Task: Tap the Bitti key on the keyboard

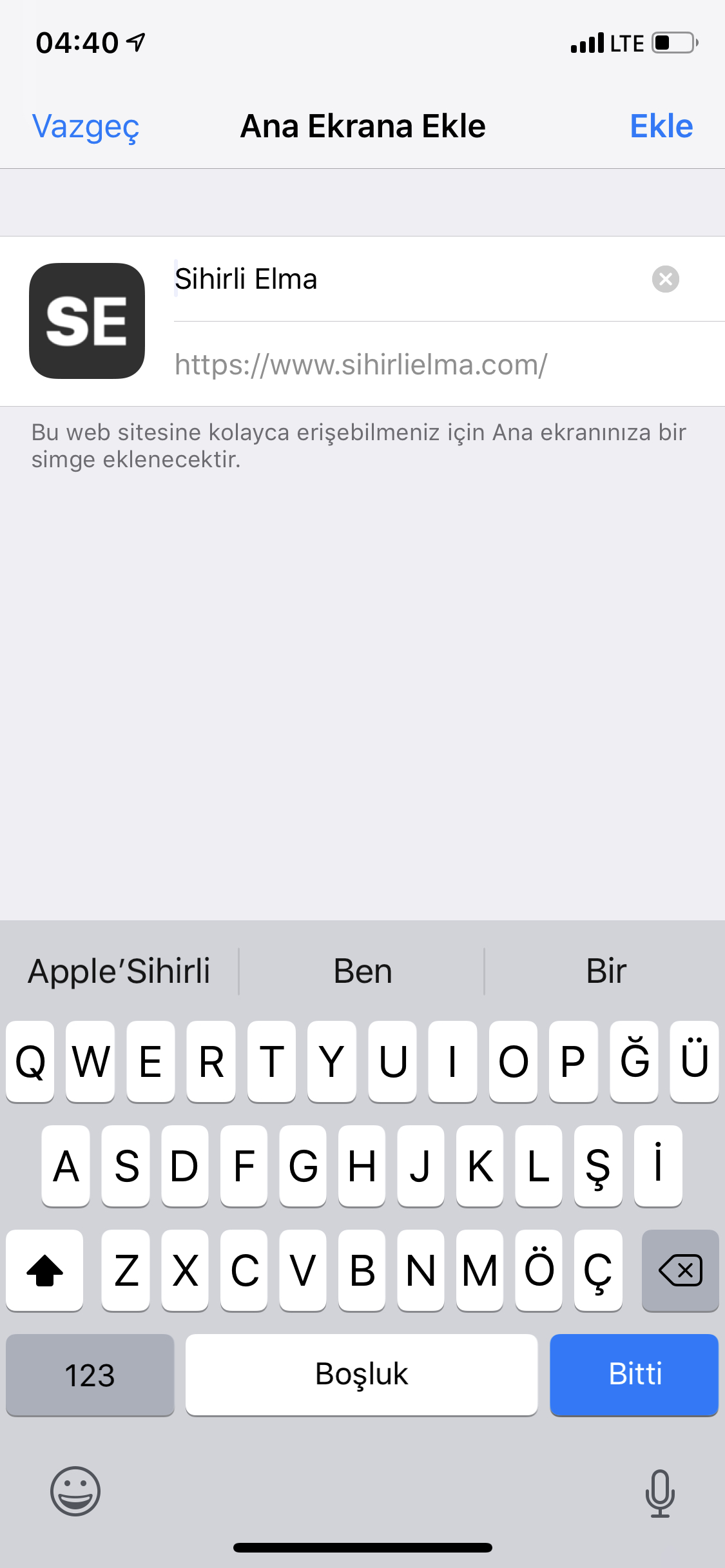Action: coord(634,1374)
